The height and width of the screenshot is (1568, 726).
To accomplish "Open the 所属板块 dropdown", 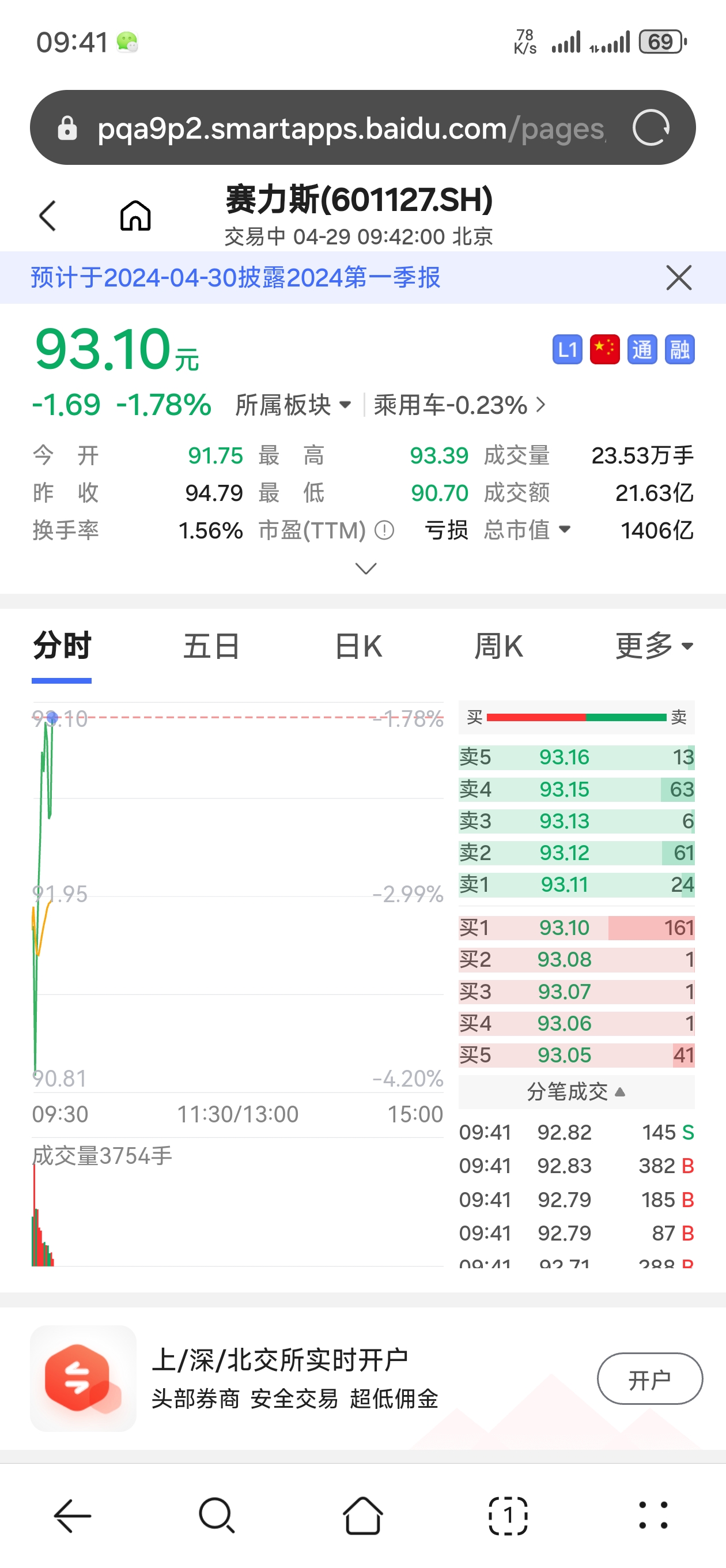I will pyautogui.click(x=293, y=405).
